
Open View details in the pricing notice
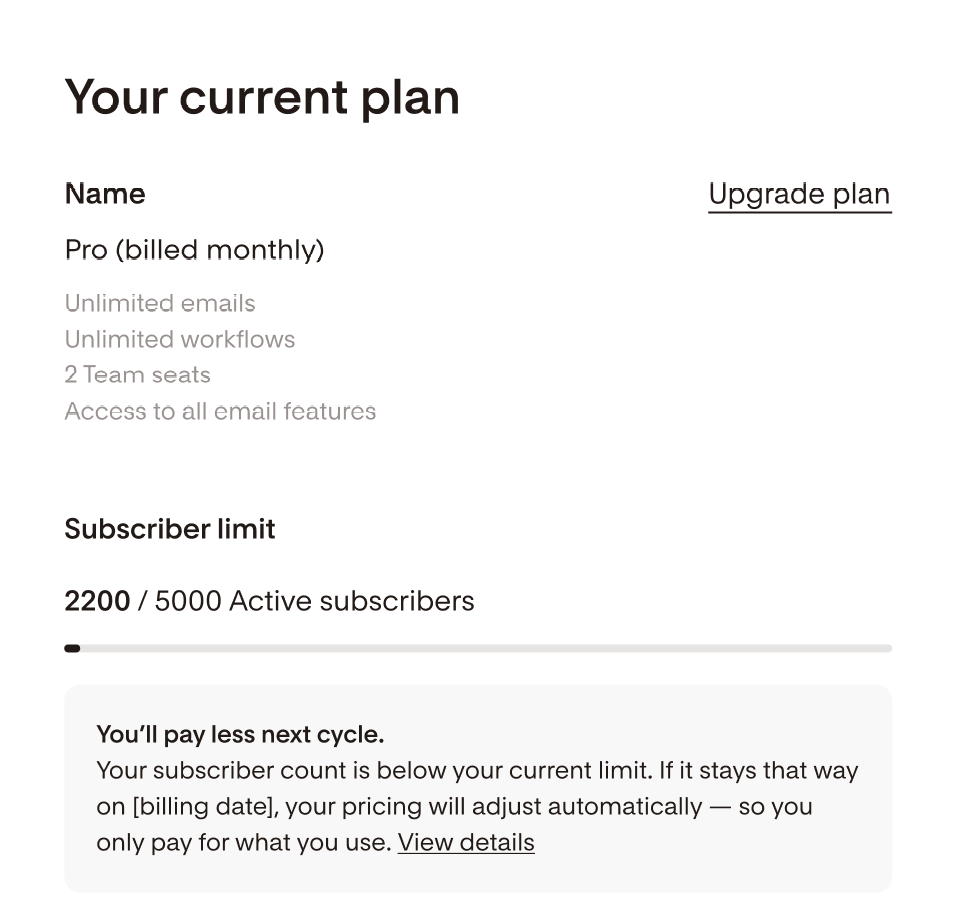(466, 842)
